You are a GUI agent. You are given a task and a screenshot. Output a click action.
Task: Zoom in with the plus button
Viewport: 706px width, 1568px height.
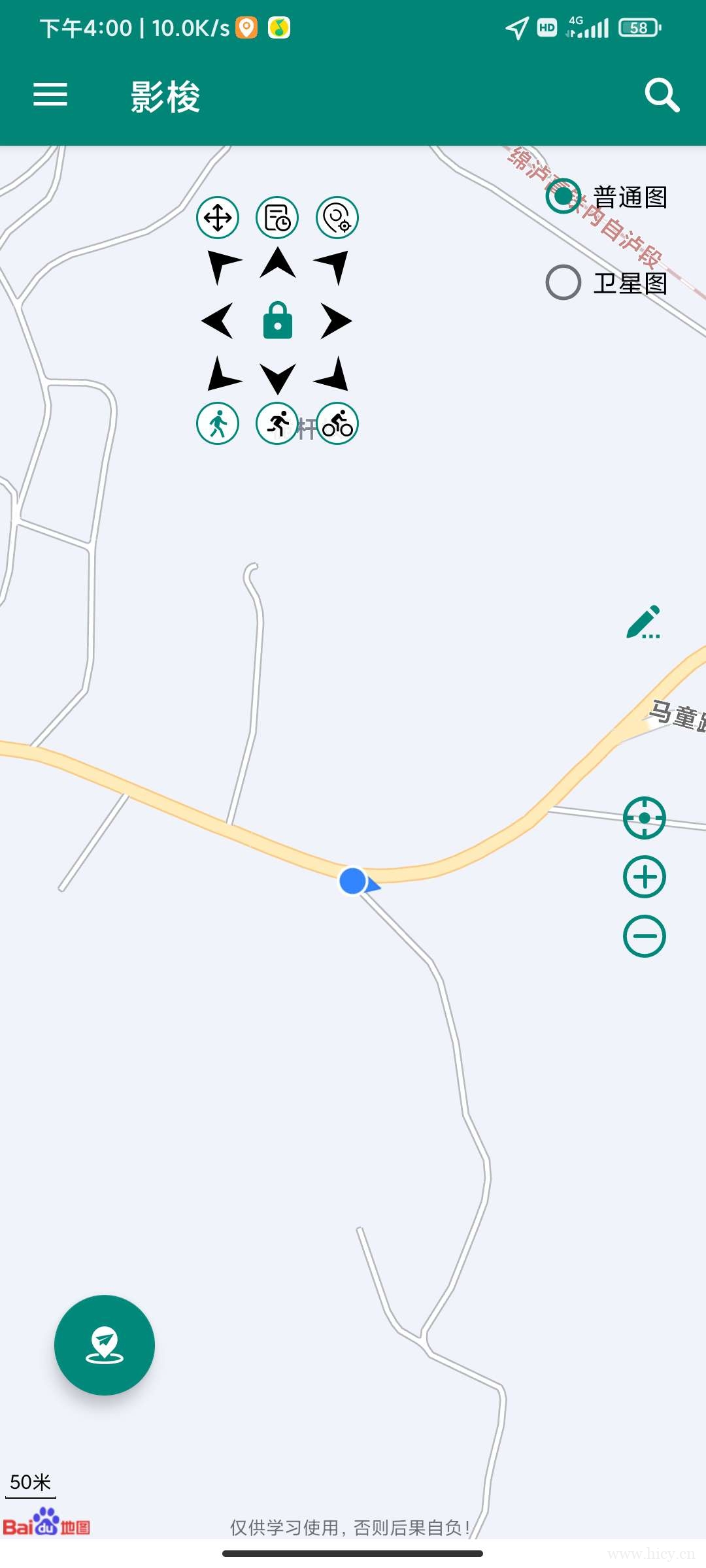tap(645, 877)
